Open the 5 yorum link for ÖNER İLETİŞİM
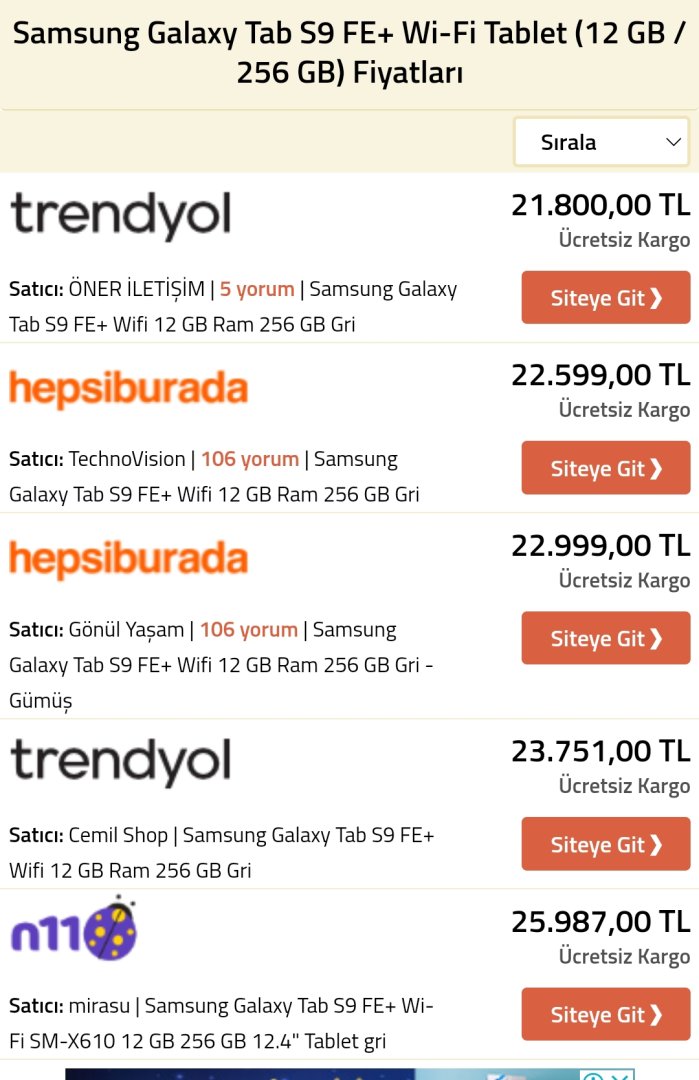The width and height of the screenshot is (699, 1080). 257,289
